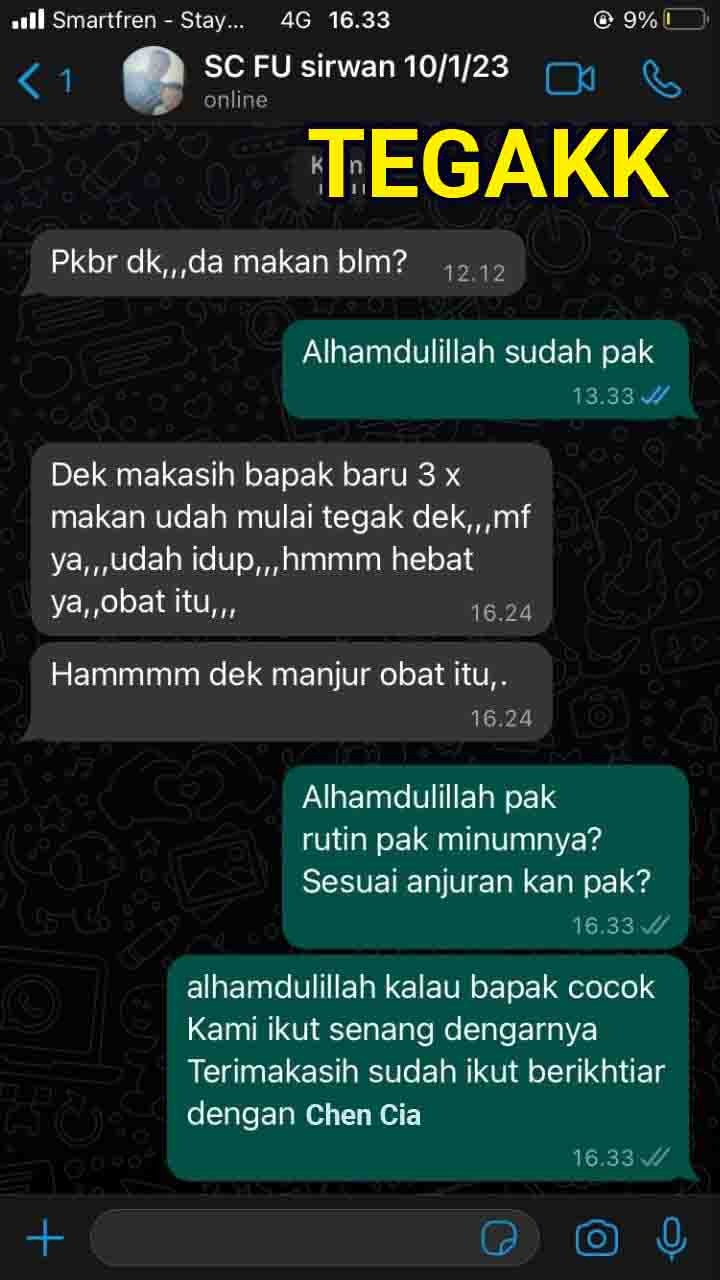Tap the microphone to record a voice message

[x=670, y=1239]
